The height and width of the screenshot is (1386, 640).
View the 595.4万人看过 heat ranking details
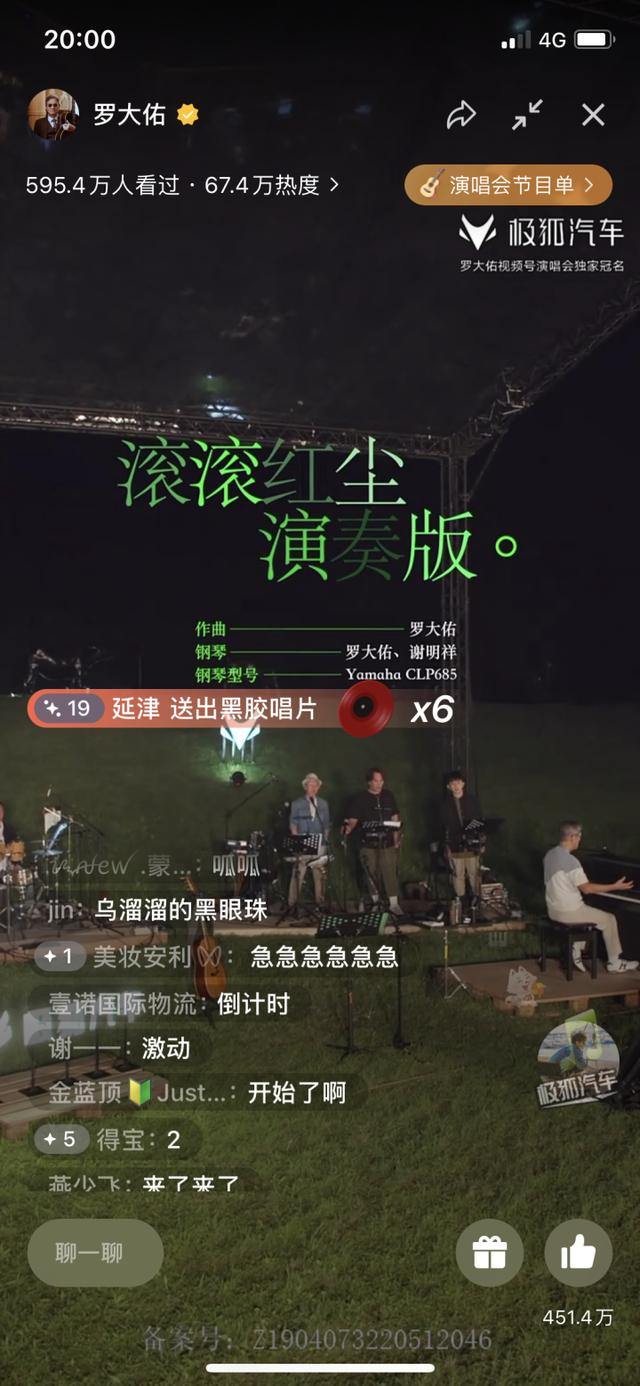click(182, 185)
